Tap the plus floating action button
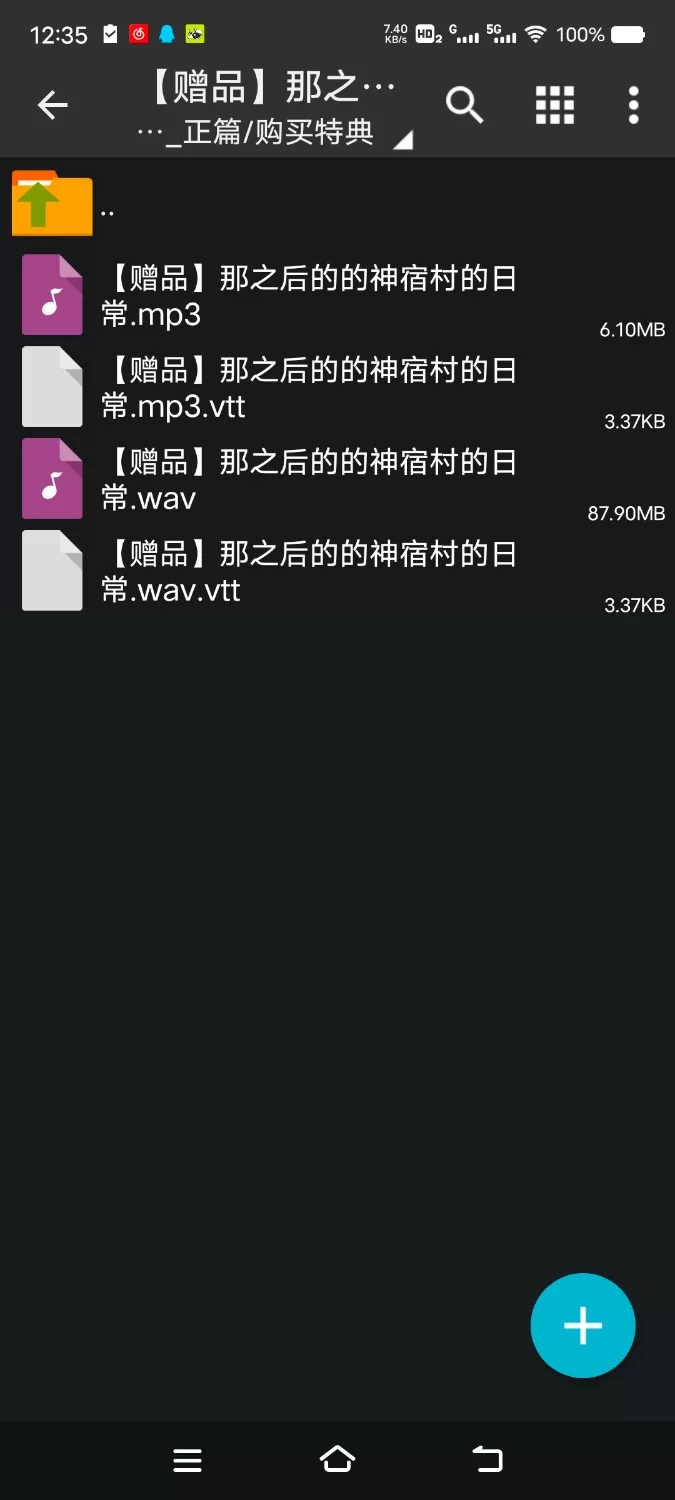675x1500 pixels. (583, 1326)
